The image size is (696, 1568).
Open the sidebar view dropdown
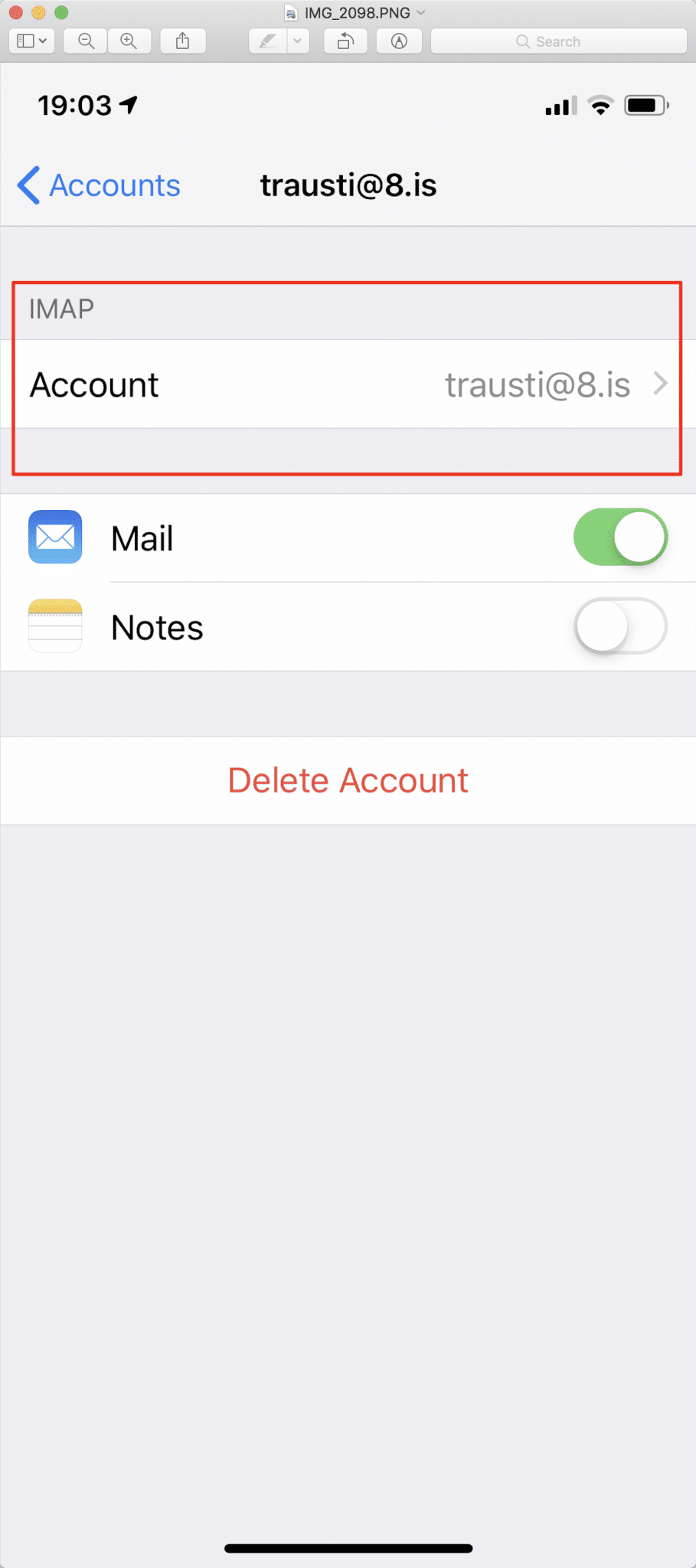tap(31, 41)
